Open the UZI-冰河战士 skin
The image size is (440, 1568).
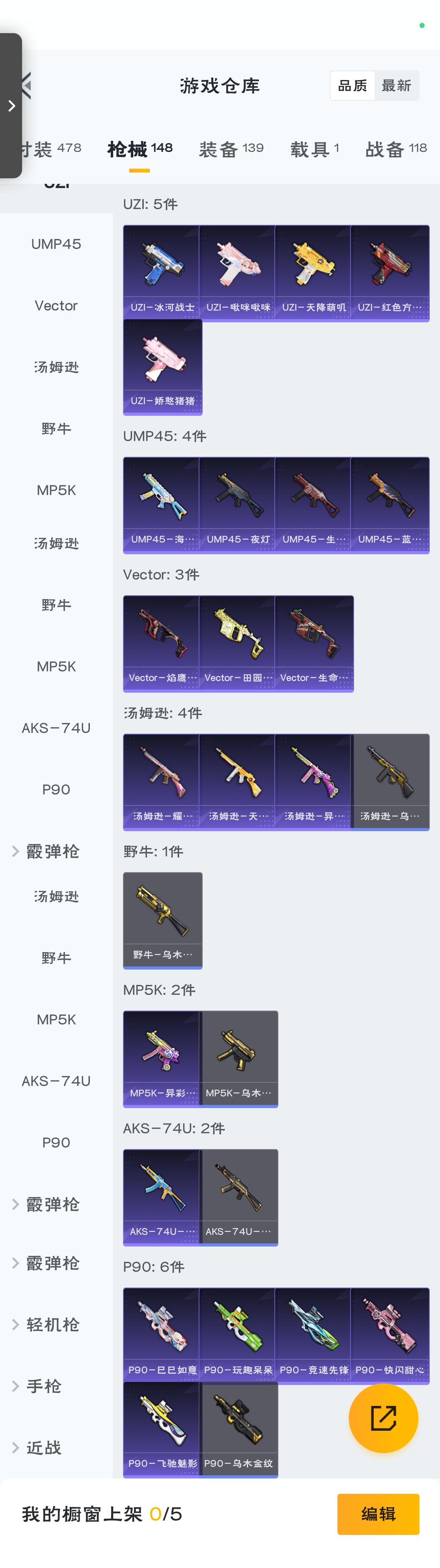point(162,272)
